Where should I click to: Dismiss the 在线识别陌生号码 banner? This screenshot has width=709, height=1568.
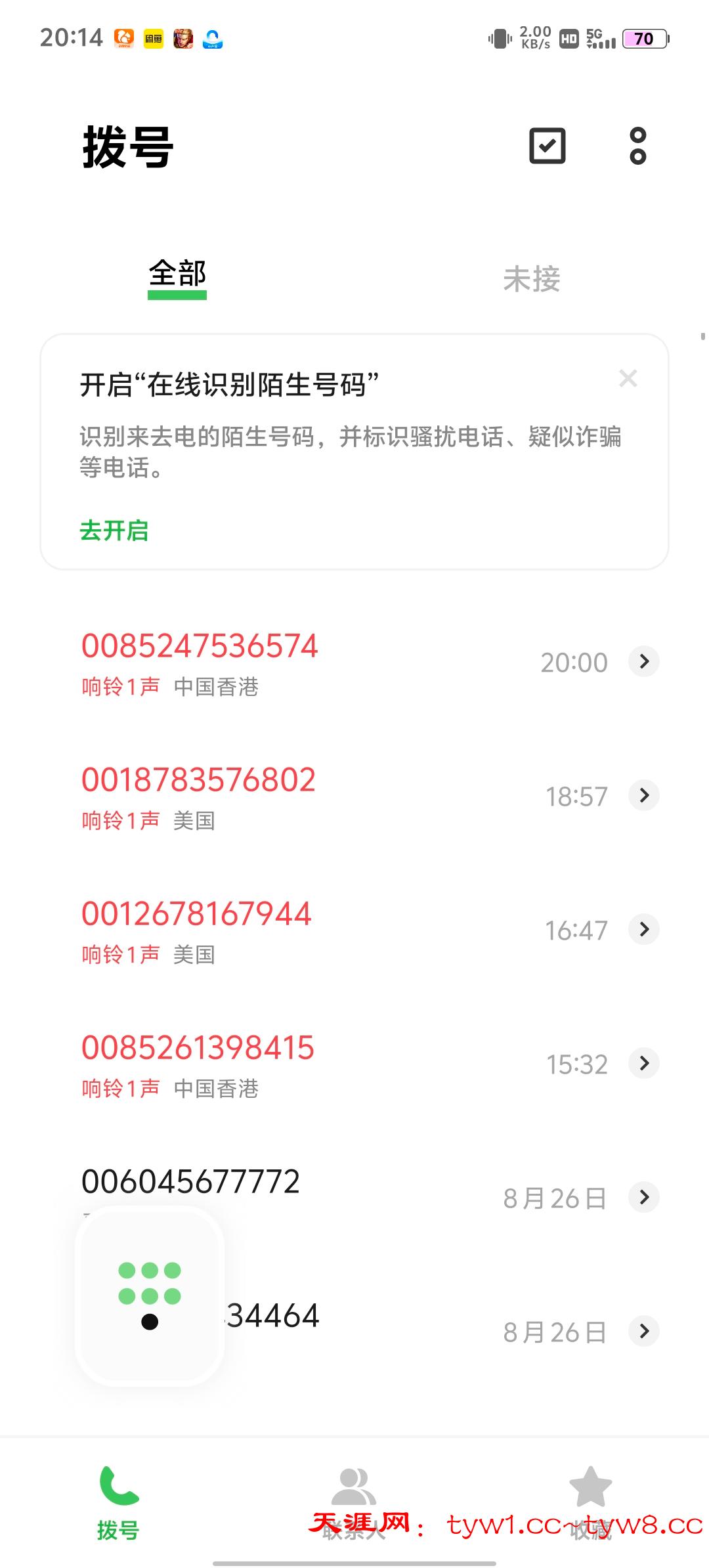tap(628, 378)
